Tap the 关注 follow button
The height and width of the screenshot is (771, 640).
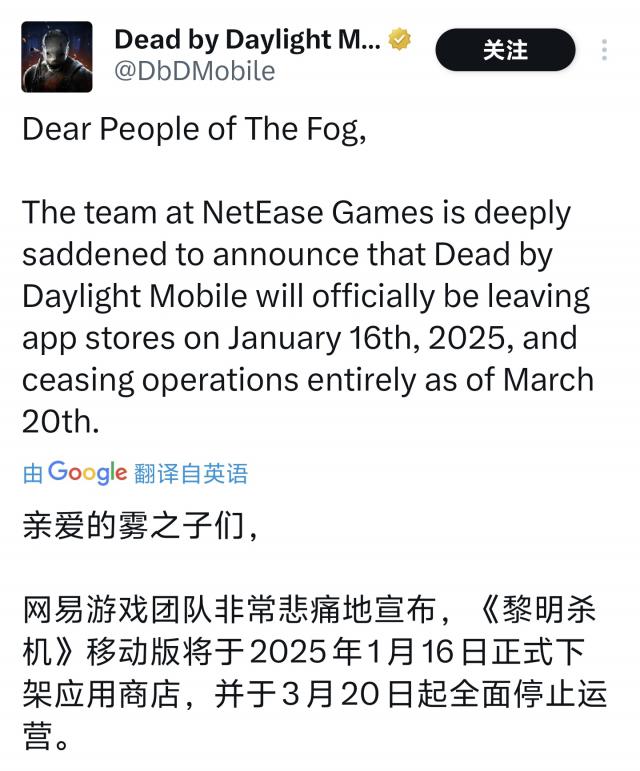505,50
